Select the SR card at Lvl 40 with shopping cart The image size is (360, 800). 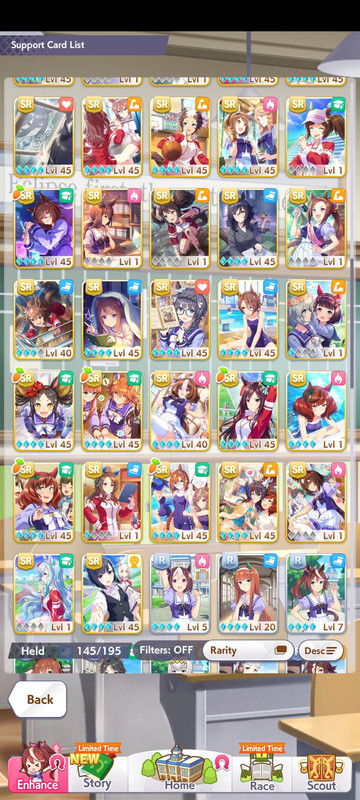[x=44, y=319]
